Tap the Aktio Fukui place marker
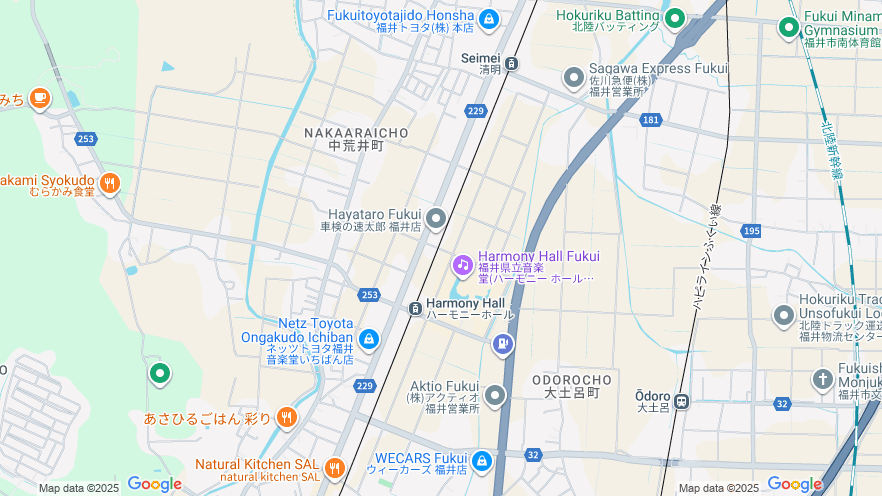The height and width of the screenshot is (496, 882). pyautogui.click(x=495, y=395)
